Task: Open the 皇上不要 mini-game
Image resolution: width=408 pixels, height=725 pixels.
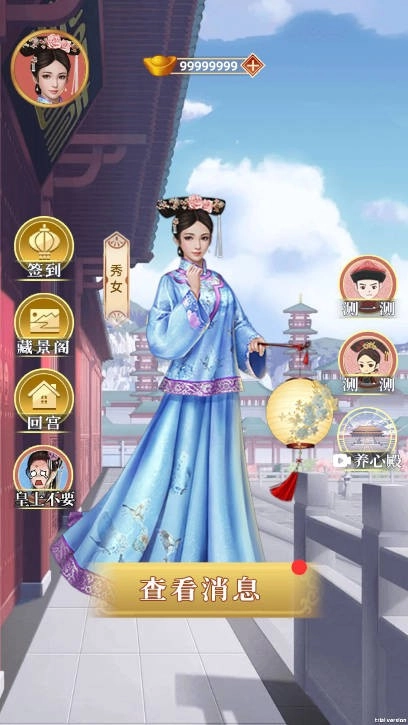Action: tap(44, 477)
